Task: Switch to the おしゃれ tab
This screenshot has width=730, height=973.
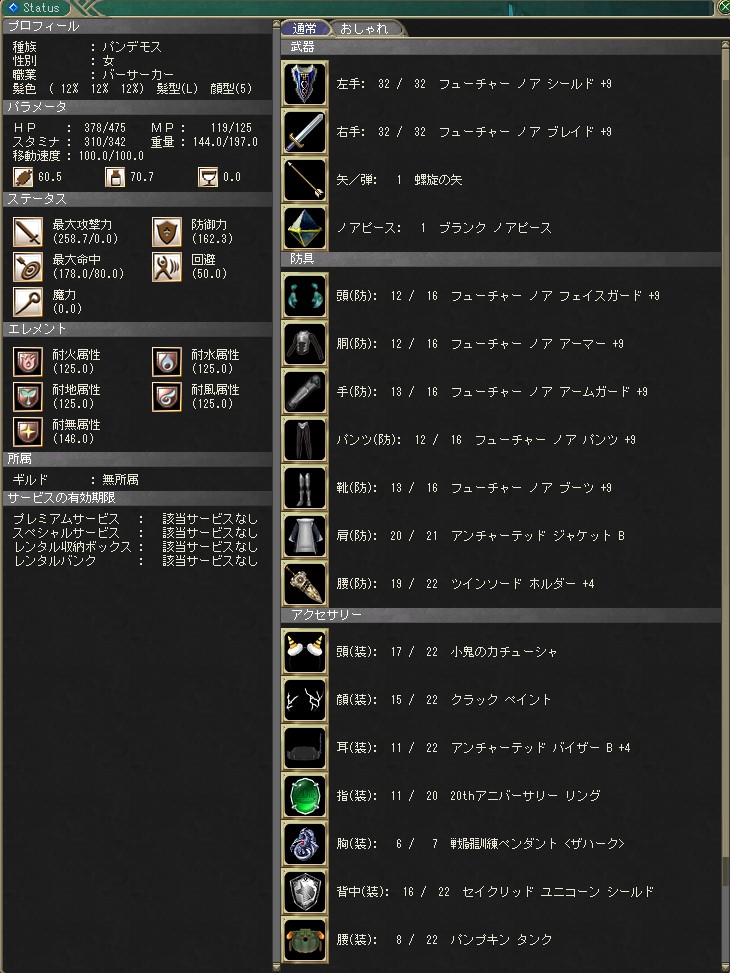Action: (366, 29)
